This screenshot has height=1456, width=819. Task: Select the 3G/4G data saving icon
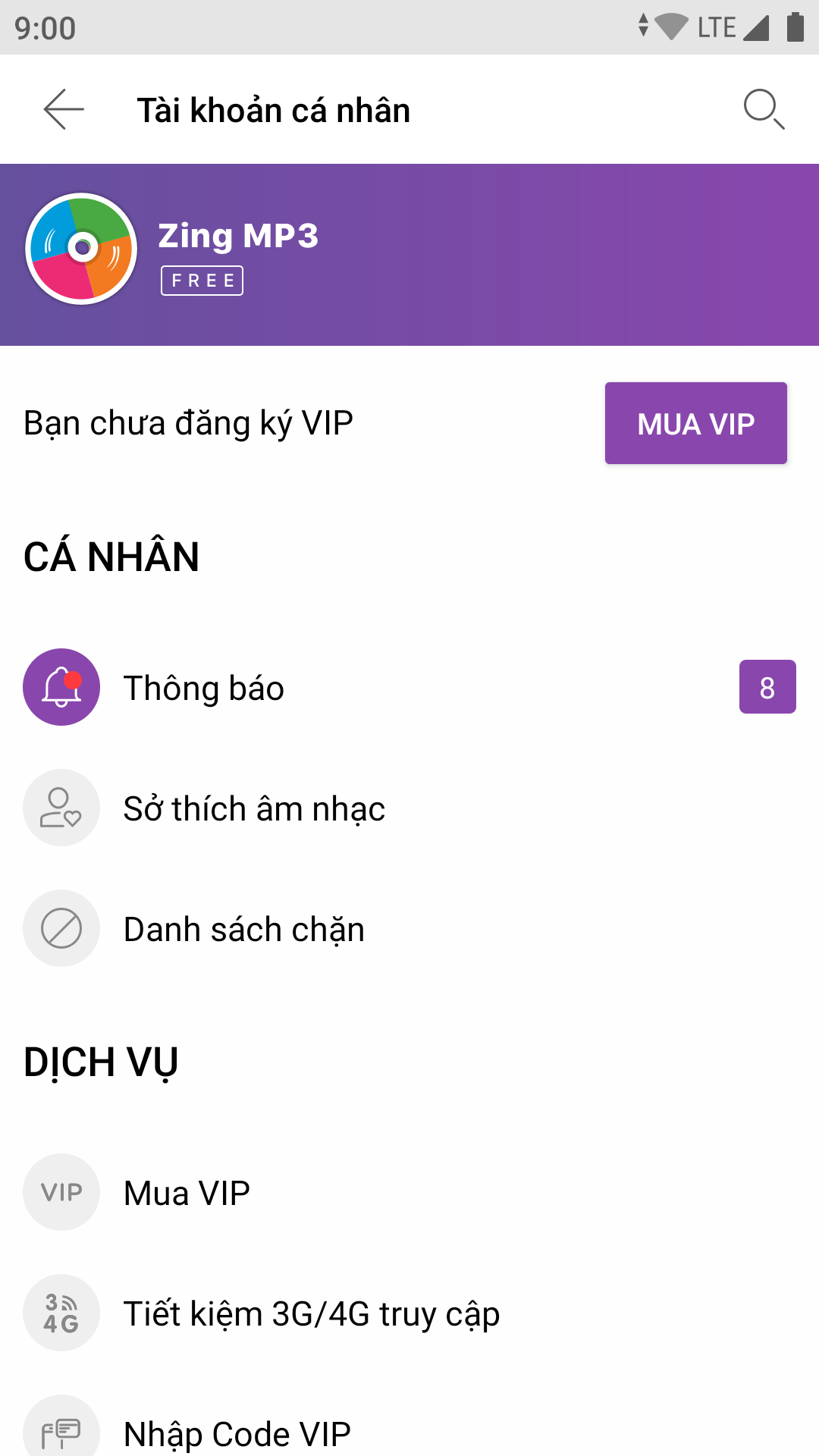pyautogui.click(x=61, y=1313)
